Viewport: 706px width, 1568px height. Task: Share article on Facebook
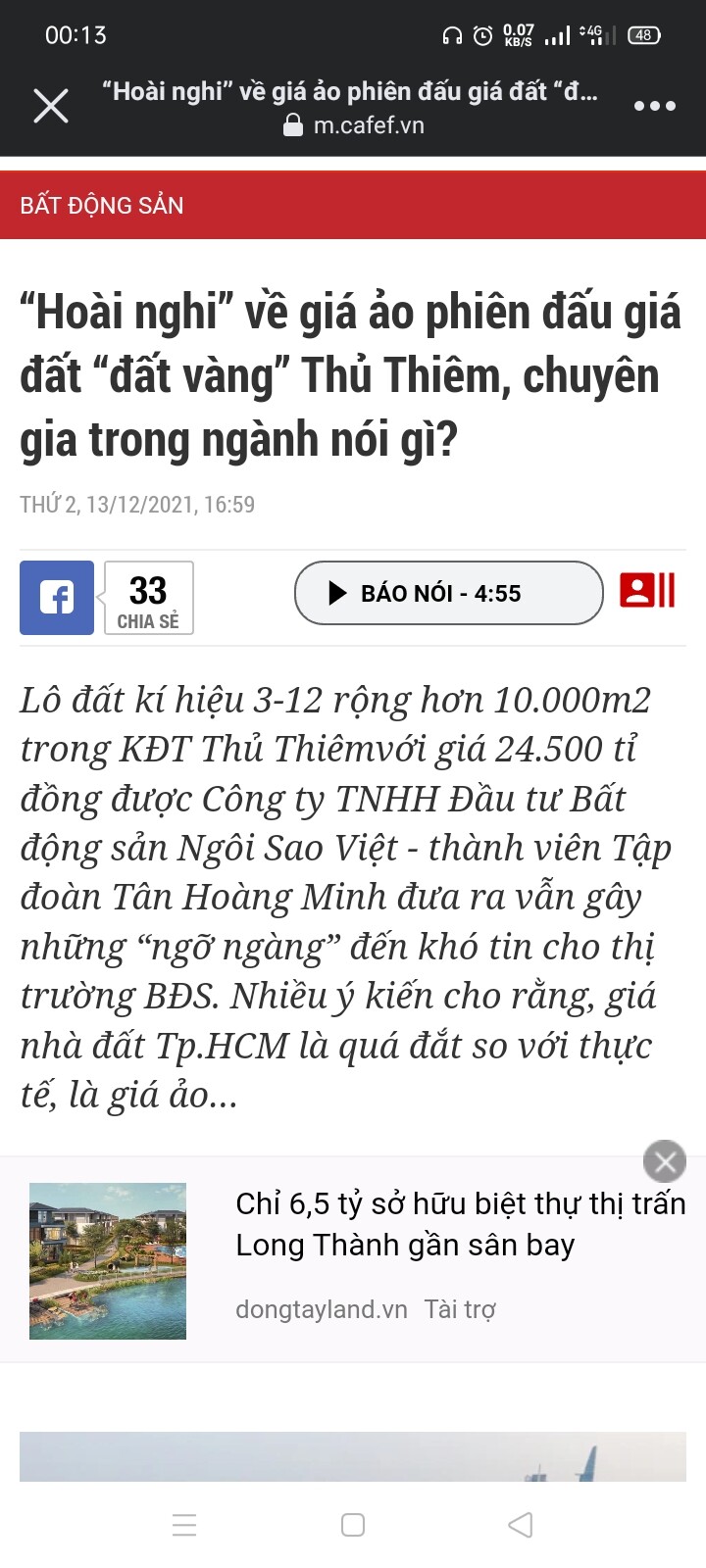pos(57,598)
